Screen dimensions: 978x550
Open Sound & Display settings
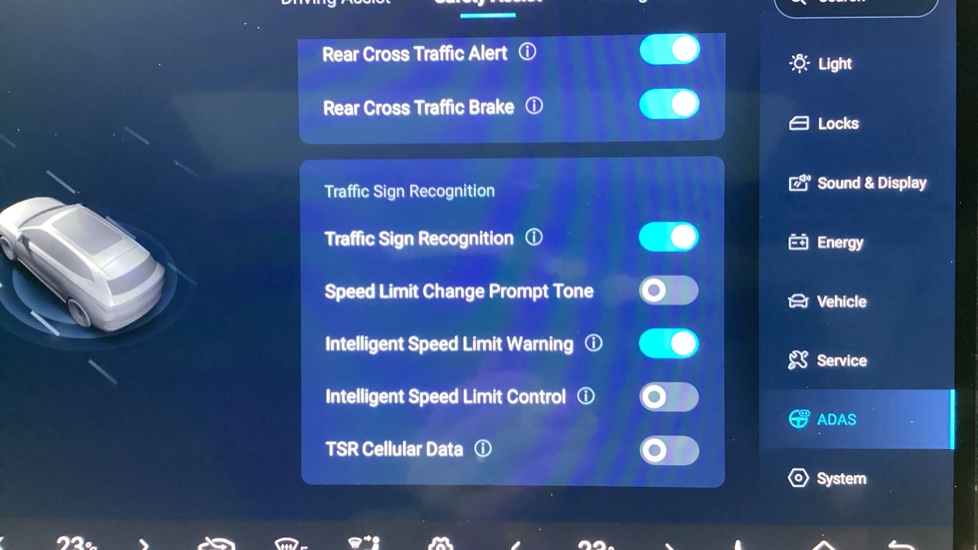tap(858, 183)
